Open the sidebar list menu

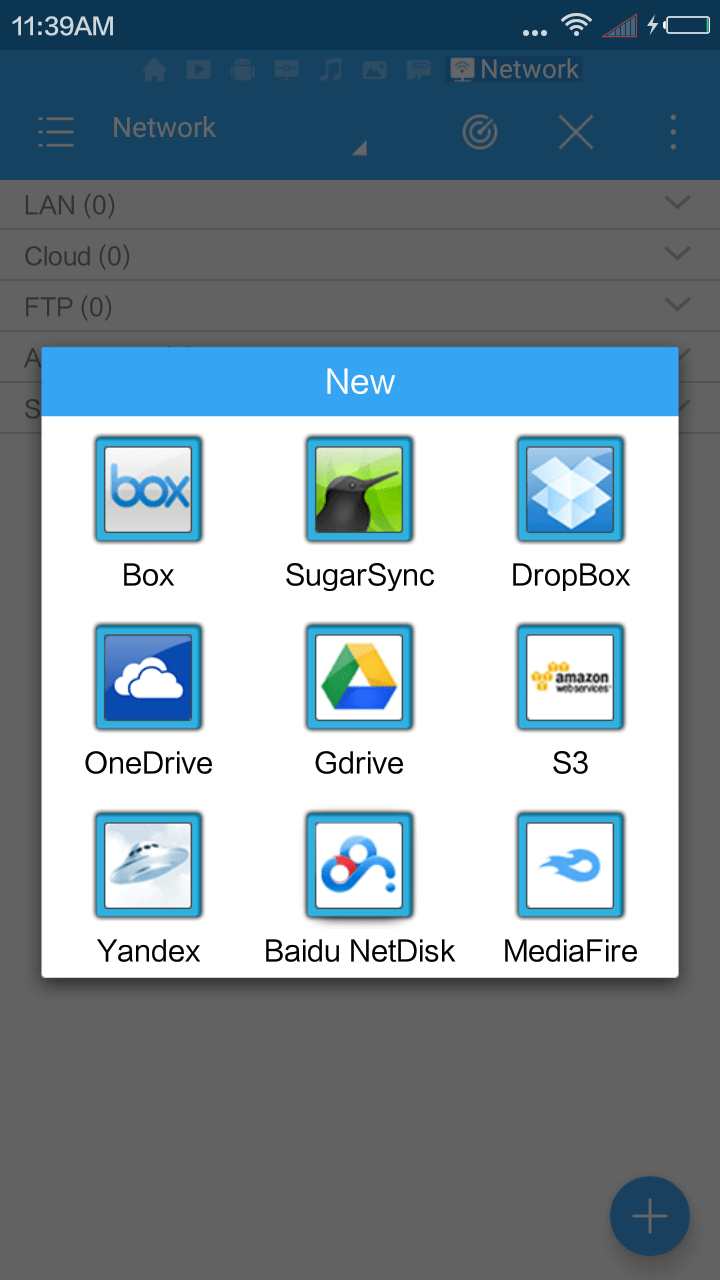coord(56,131)
